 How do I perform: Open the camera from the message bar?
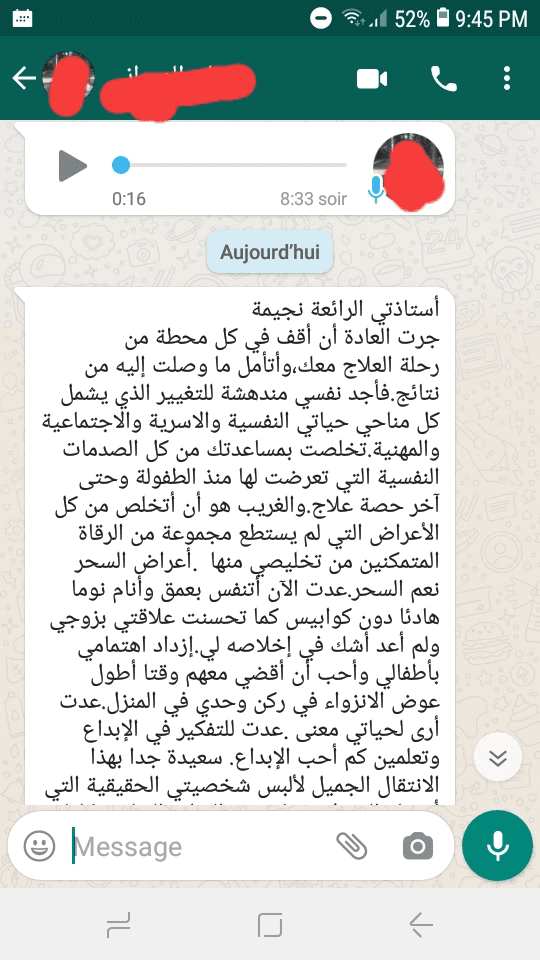(x=418, y=847)
